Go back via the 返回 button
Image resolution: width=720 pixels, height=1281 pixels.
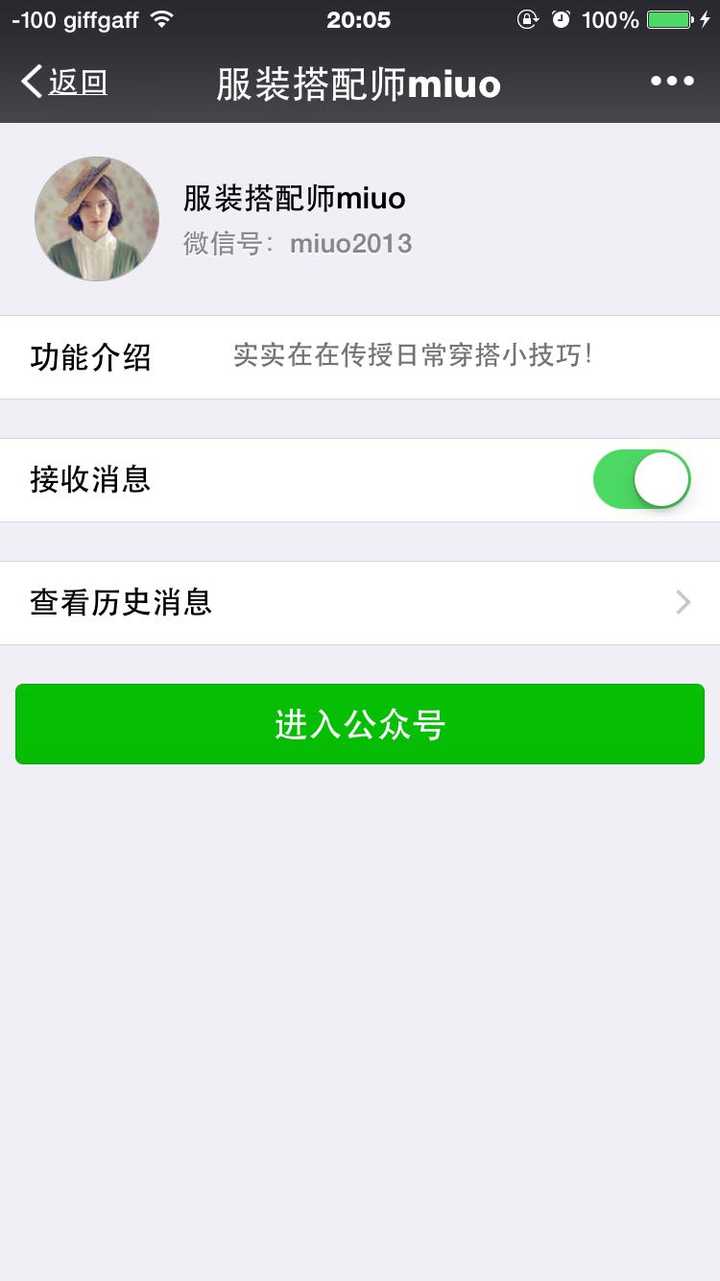coord(65,82)
